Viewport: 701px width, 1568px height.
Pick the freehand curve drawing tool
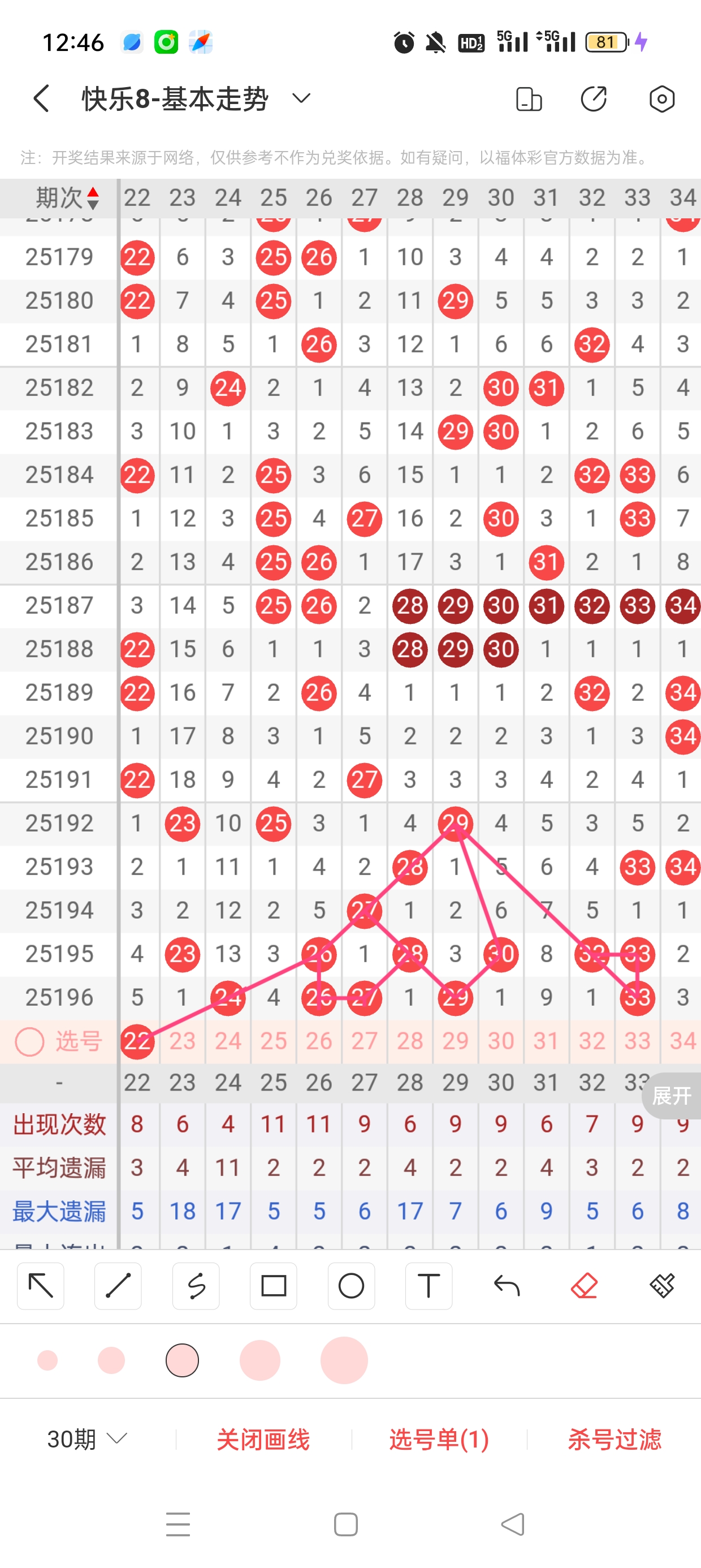(196, 1286)
